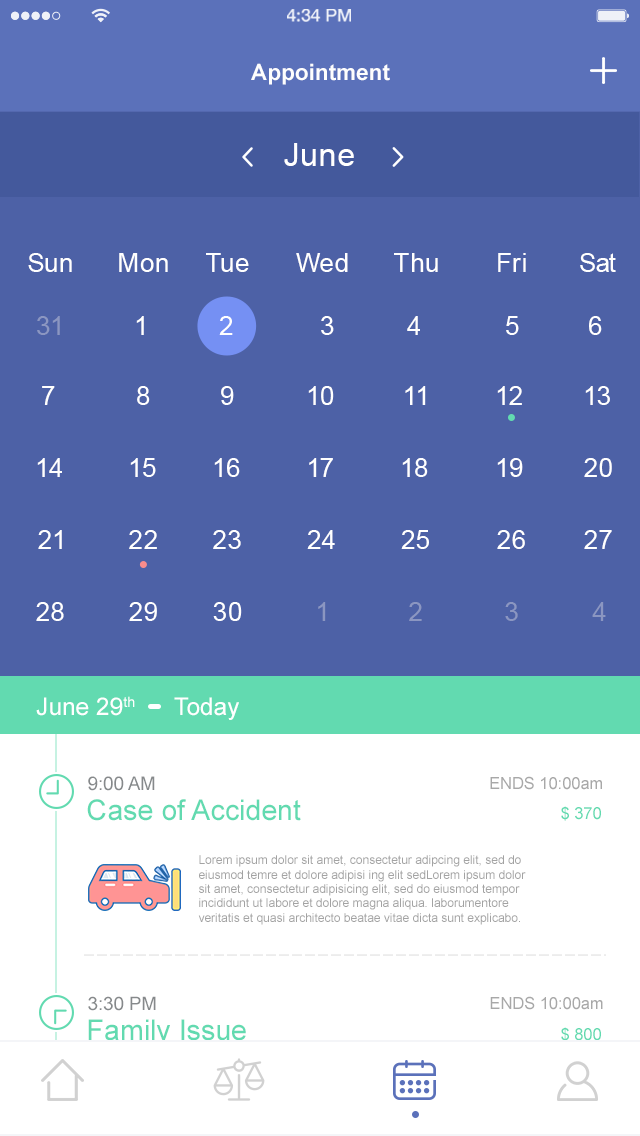Go to the profile tab
Viewport: 640px width, 1136px height.
click(577, 1081)
